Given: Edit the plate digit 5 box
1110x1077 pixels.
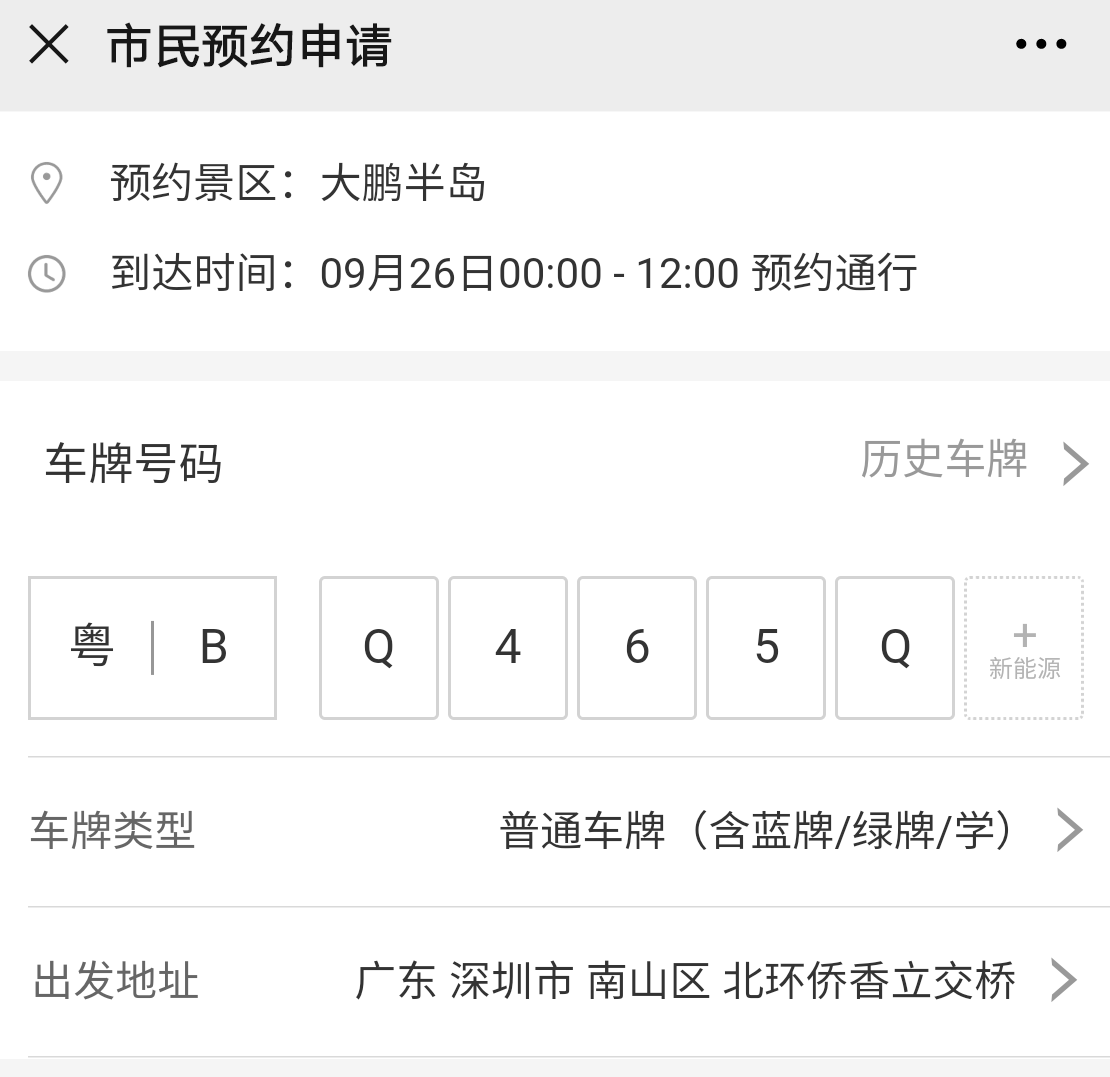Looking at the screenshot, I should pos(766,648).
